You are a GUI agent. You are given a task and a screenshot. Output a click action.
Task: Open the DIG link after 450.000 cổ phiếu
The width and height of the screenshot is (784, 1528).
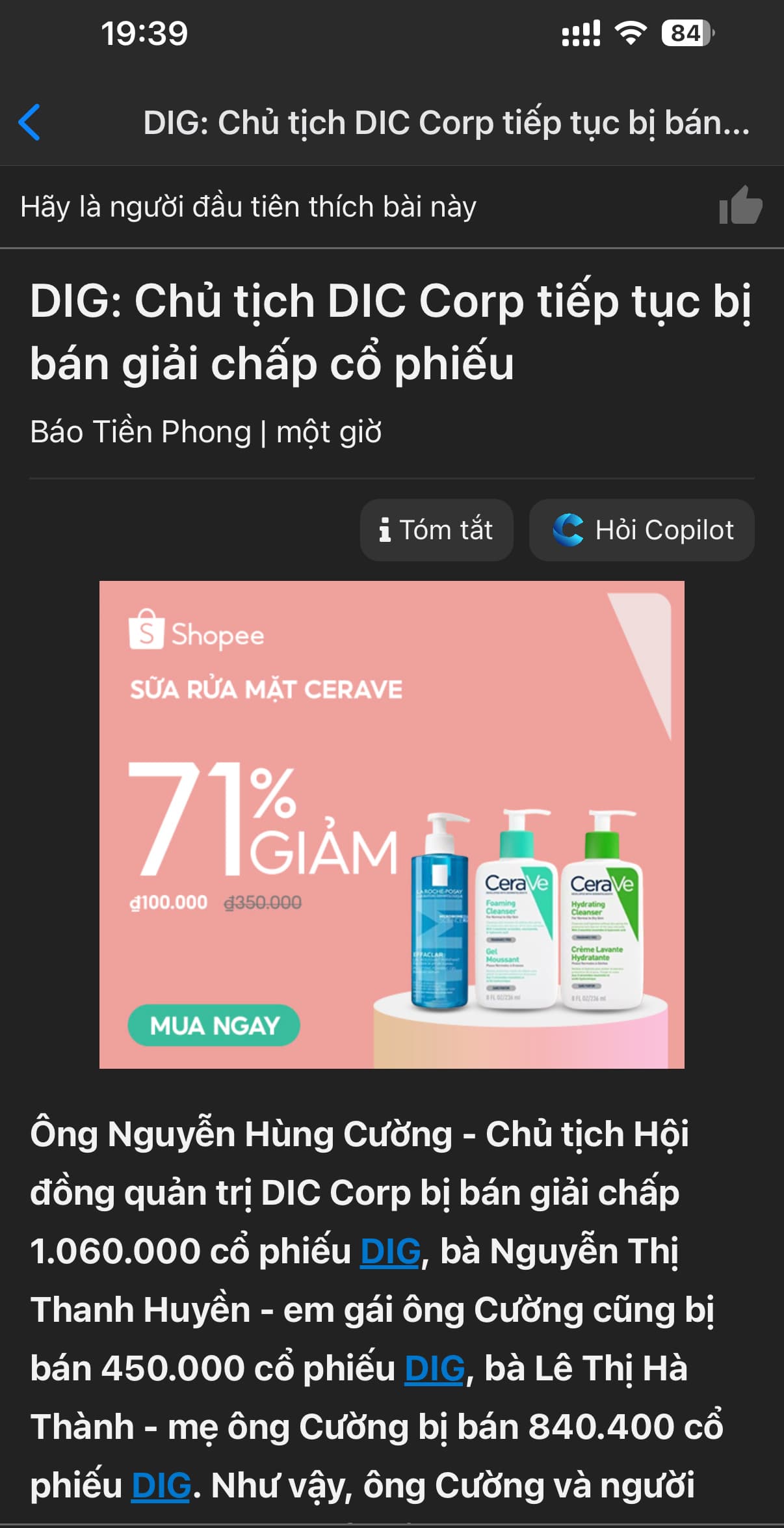pyautogui.click(x=435, y=1369)
